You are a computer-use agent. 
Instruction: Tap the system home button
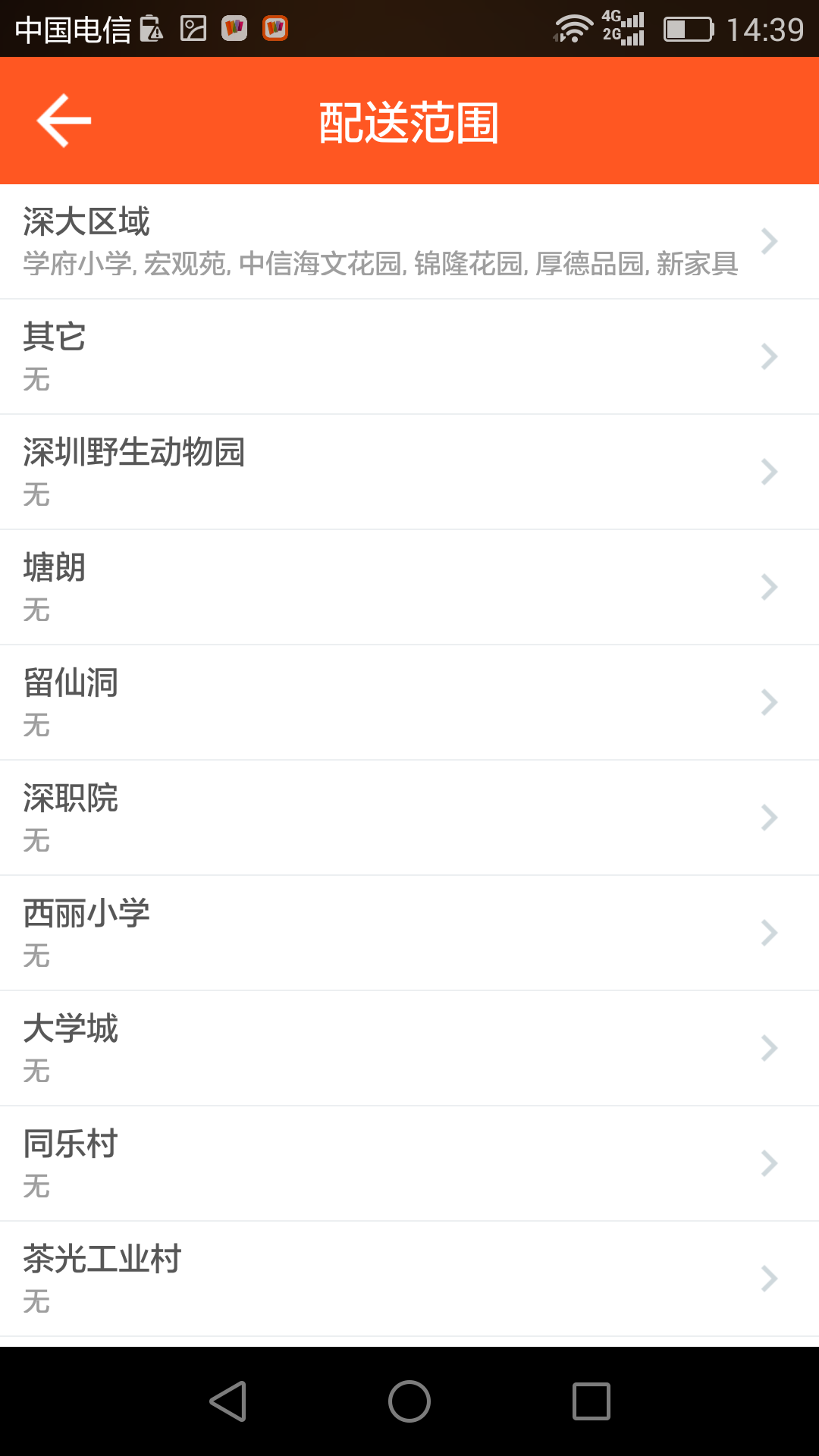pos(409,1401)
